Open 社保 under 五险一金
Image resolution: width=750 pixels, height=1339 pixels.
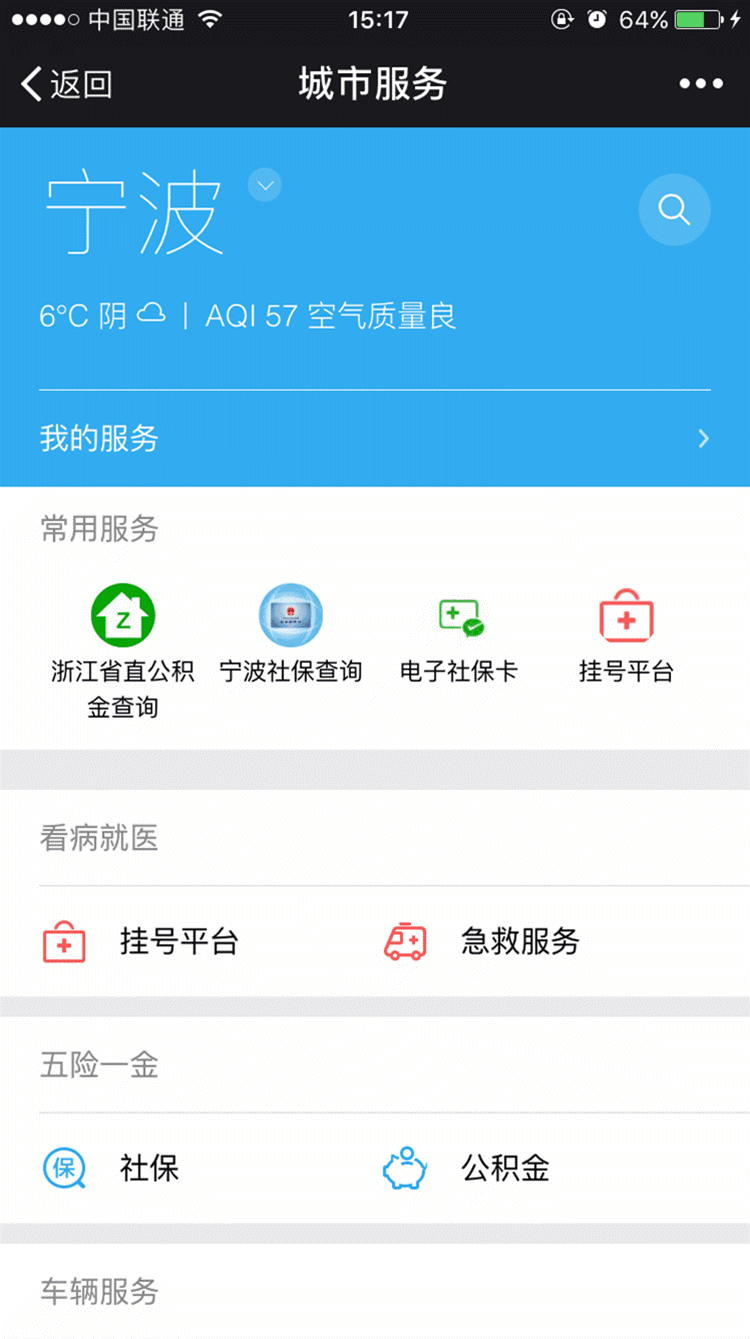[x=110, y=1168]
